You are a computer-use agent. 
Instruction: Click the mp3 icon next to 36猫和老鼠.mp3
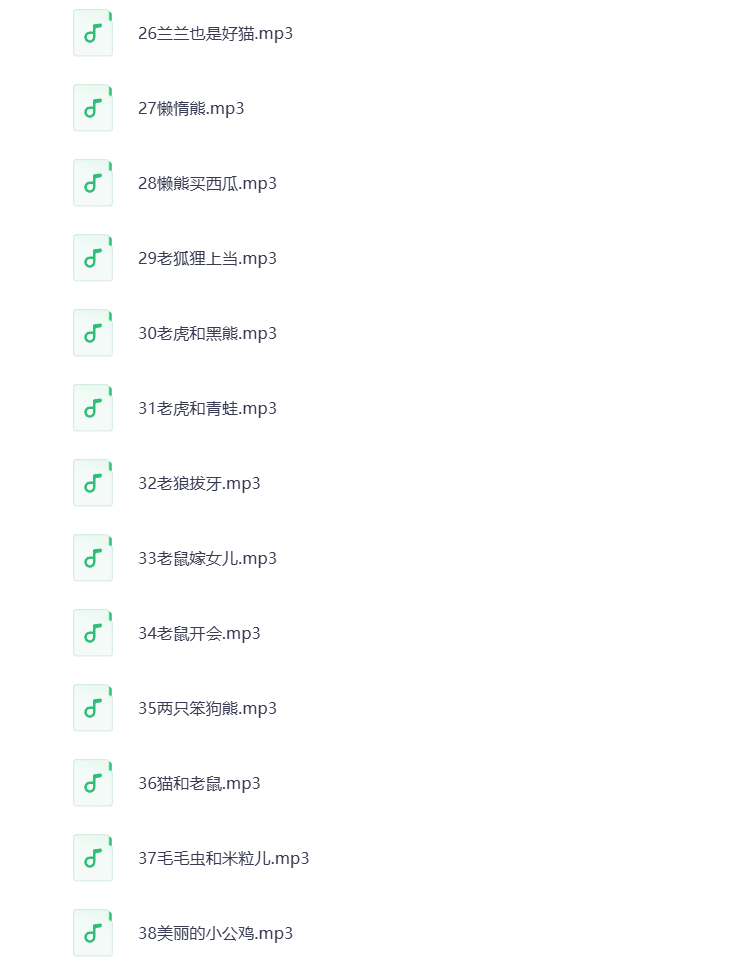click(x=92, y=782)
